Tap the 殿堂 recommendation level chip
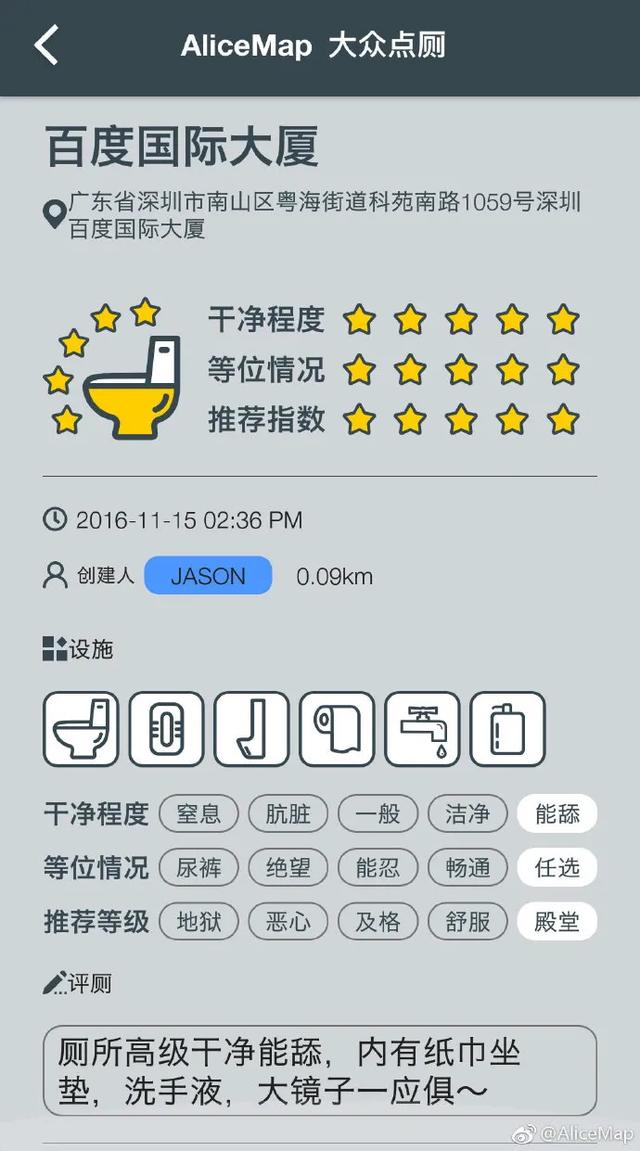This screenshot has height=1151, width=640. click(557, 921)
